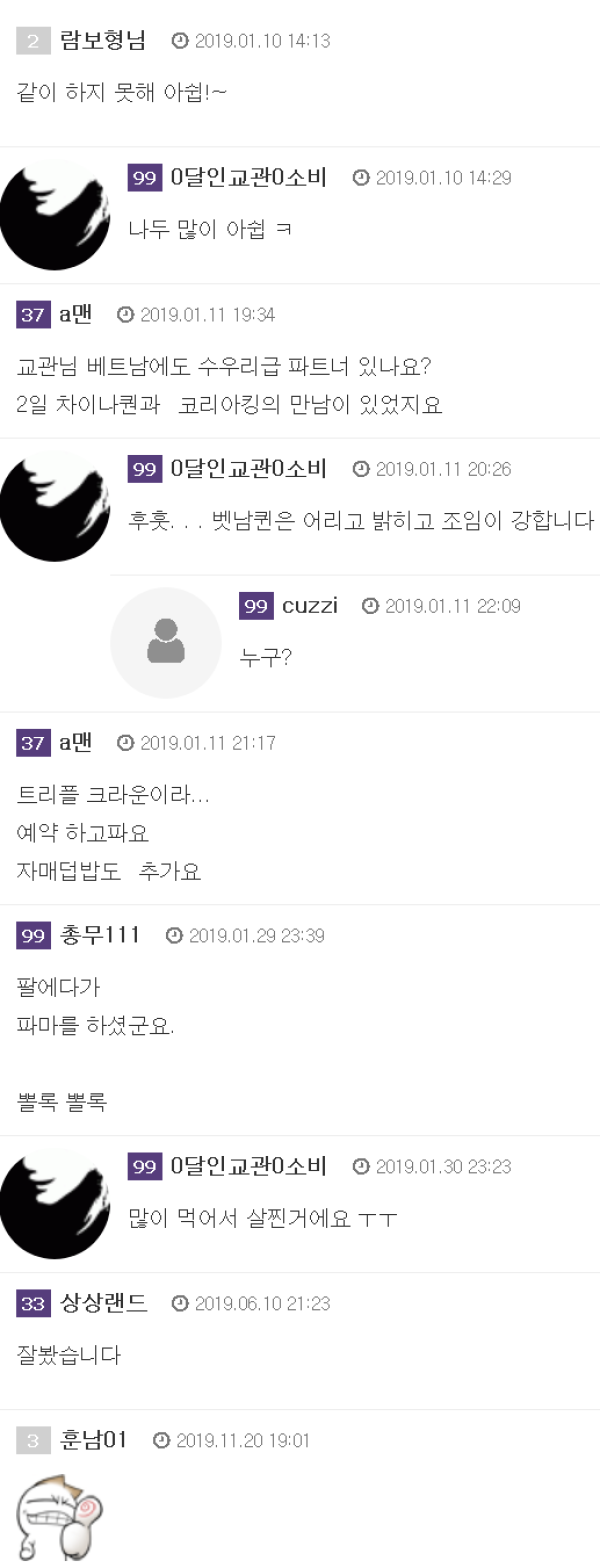Open 람보형님's username link

(x=103, y=41)
